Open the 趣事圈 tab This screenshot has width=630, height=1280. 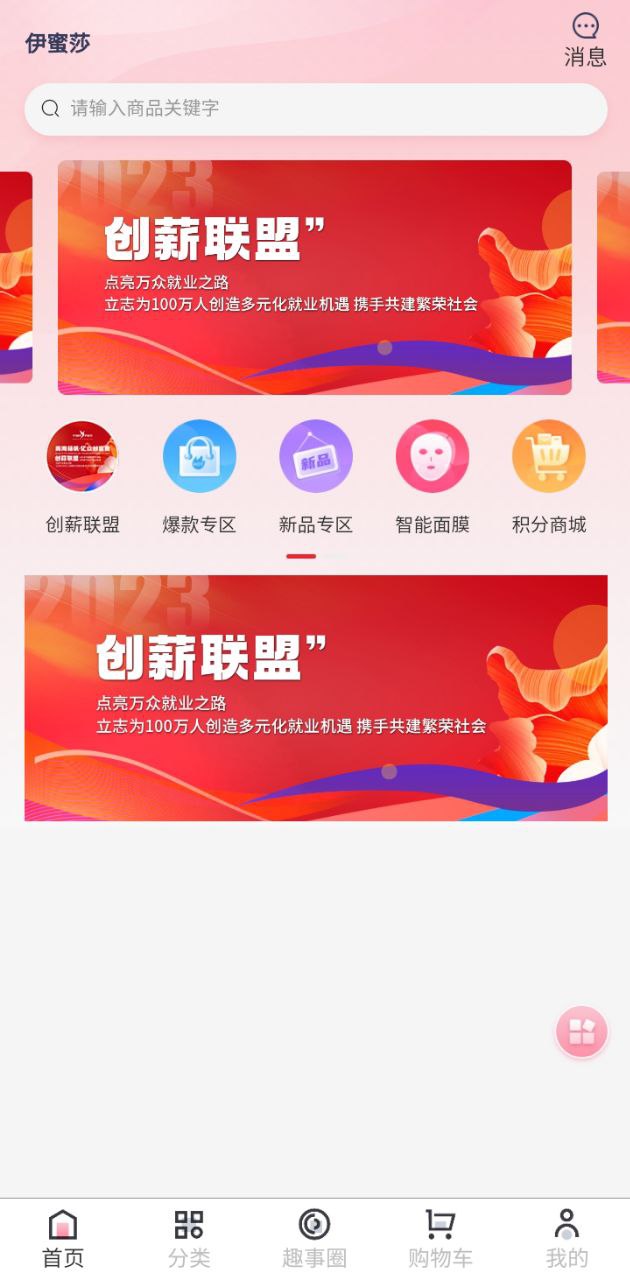(314, 1238)
